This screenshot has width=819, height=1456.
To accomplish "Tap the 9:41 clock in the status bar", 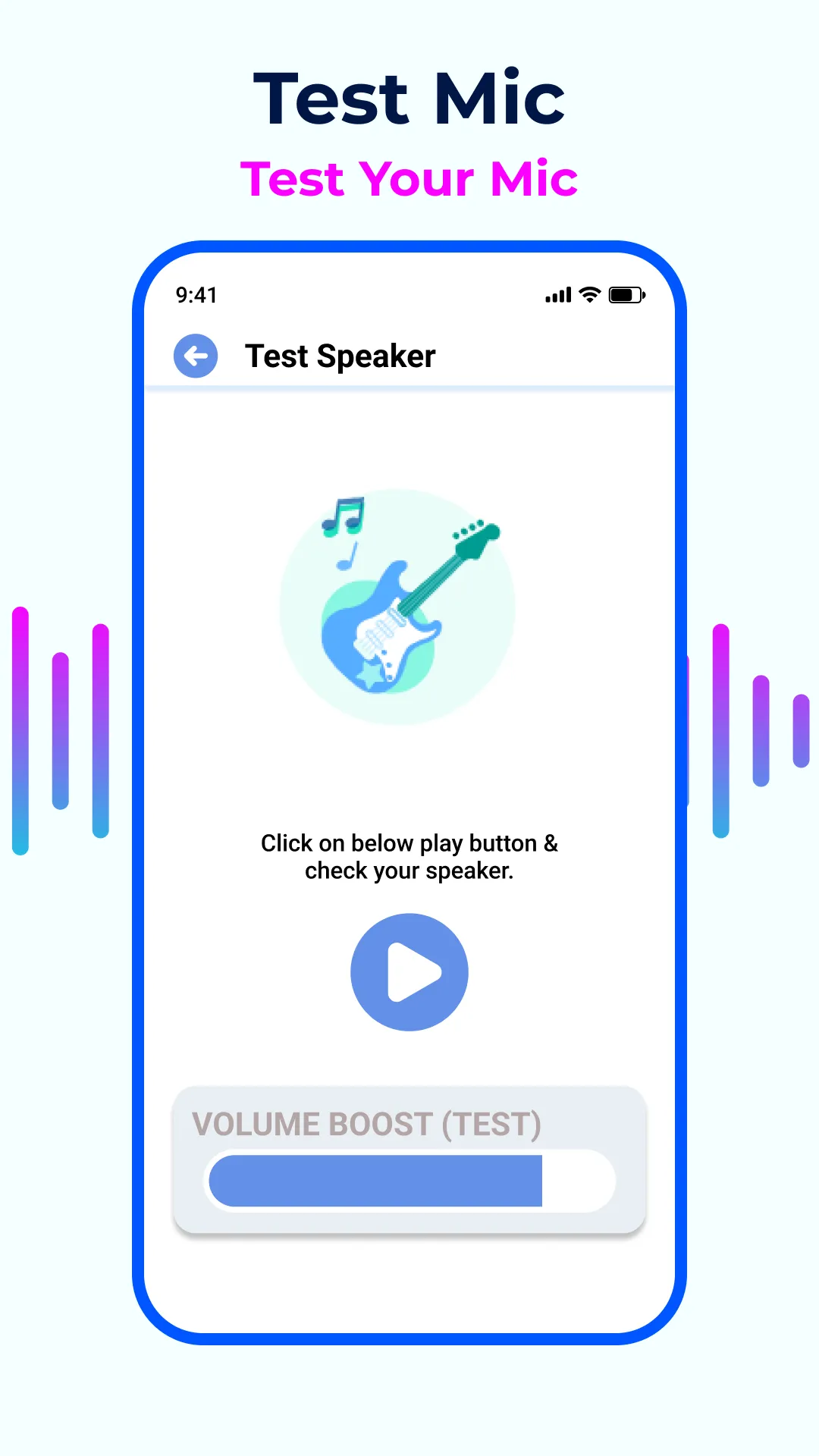I will point(196,295).
